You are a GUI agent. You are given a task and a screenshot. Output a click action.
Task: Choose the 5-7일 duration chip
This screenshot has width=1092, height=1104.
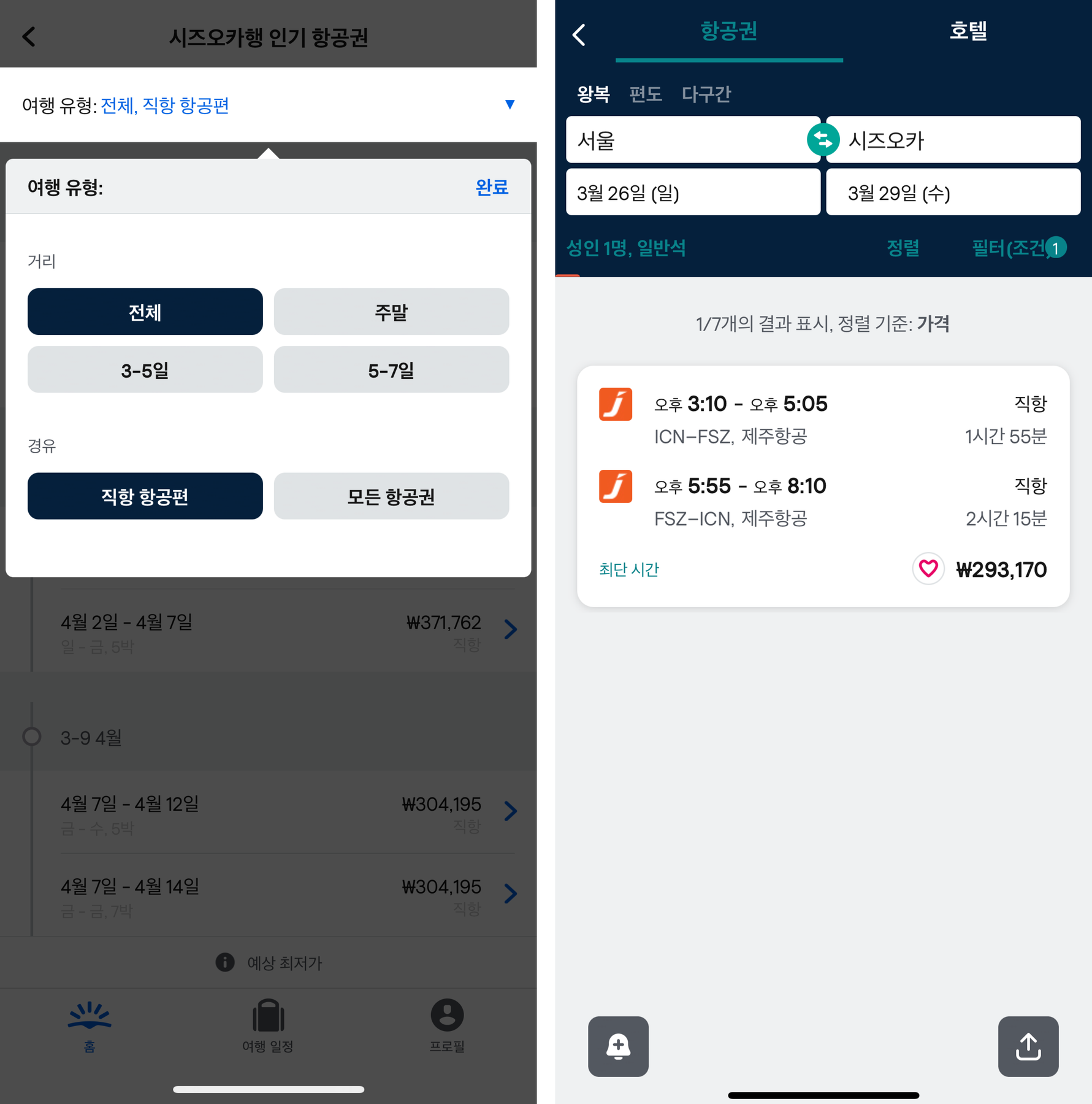coord(391,370)
